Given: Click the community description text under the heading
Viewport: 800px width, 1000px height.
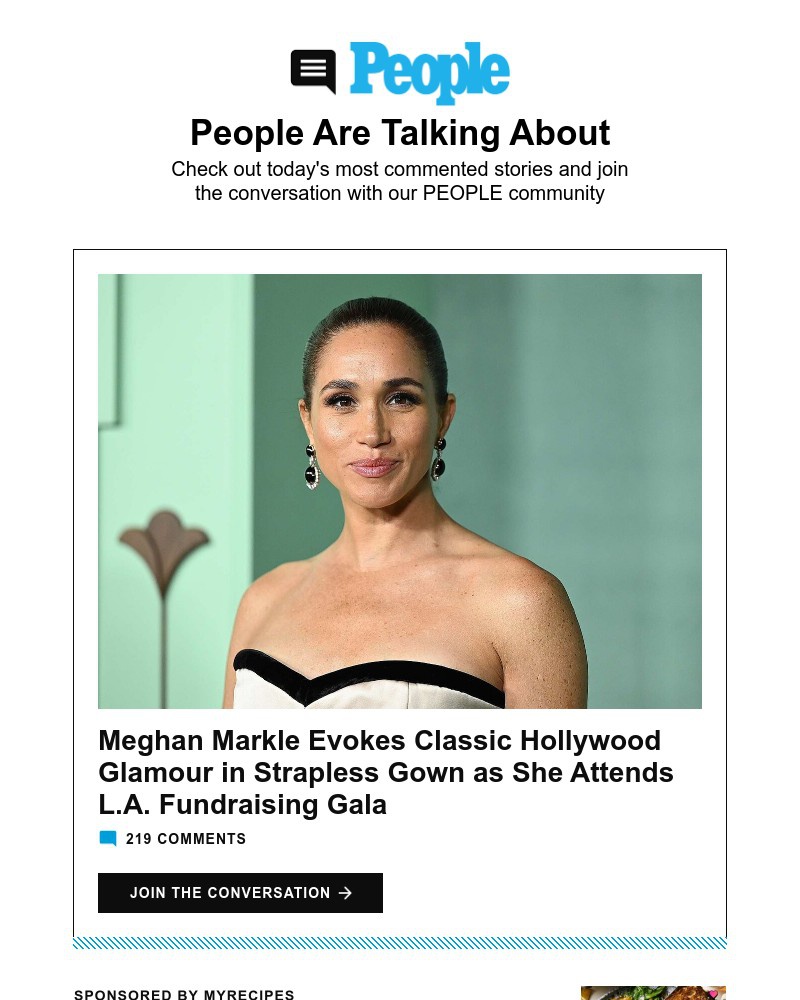Looking at the screenshot, I should pyautogui.click(x=400, y=181).
